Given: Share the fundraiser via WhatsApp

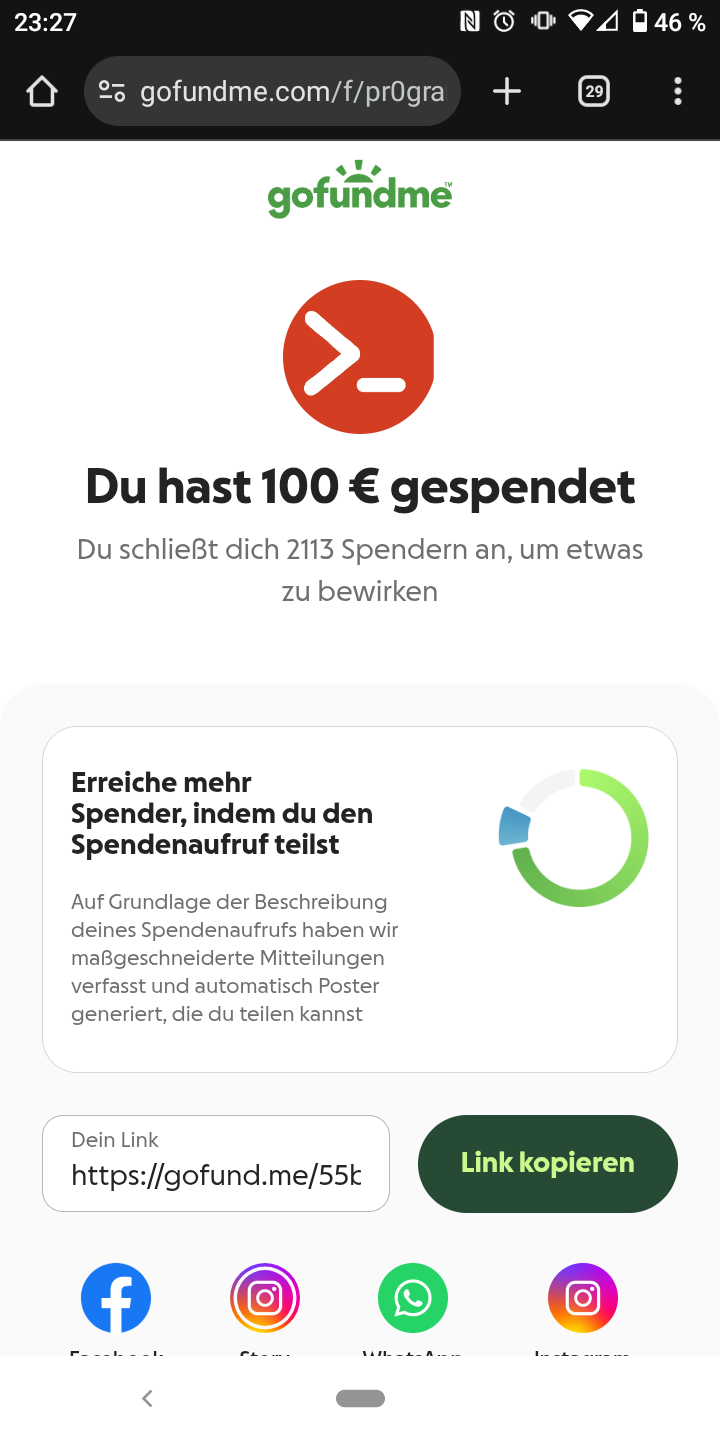Looking at the screenshot, I should (x=413, y=1298).
